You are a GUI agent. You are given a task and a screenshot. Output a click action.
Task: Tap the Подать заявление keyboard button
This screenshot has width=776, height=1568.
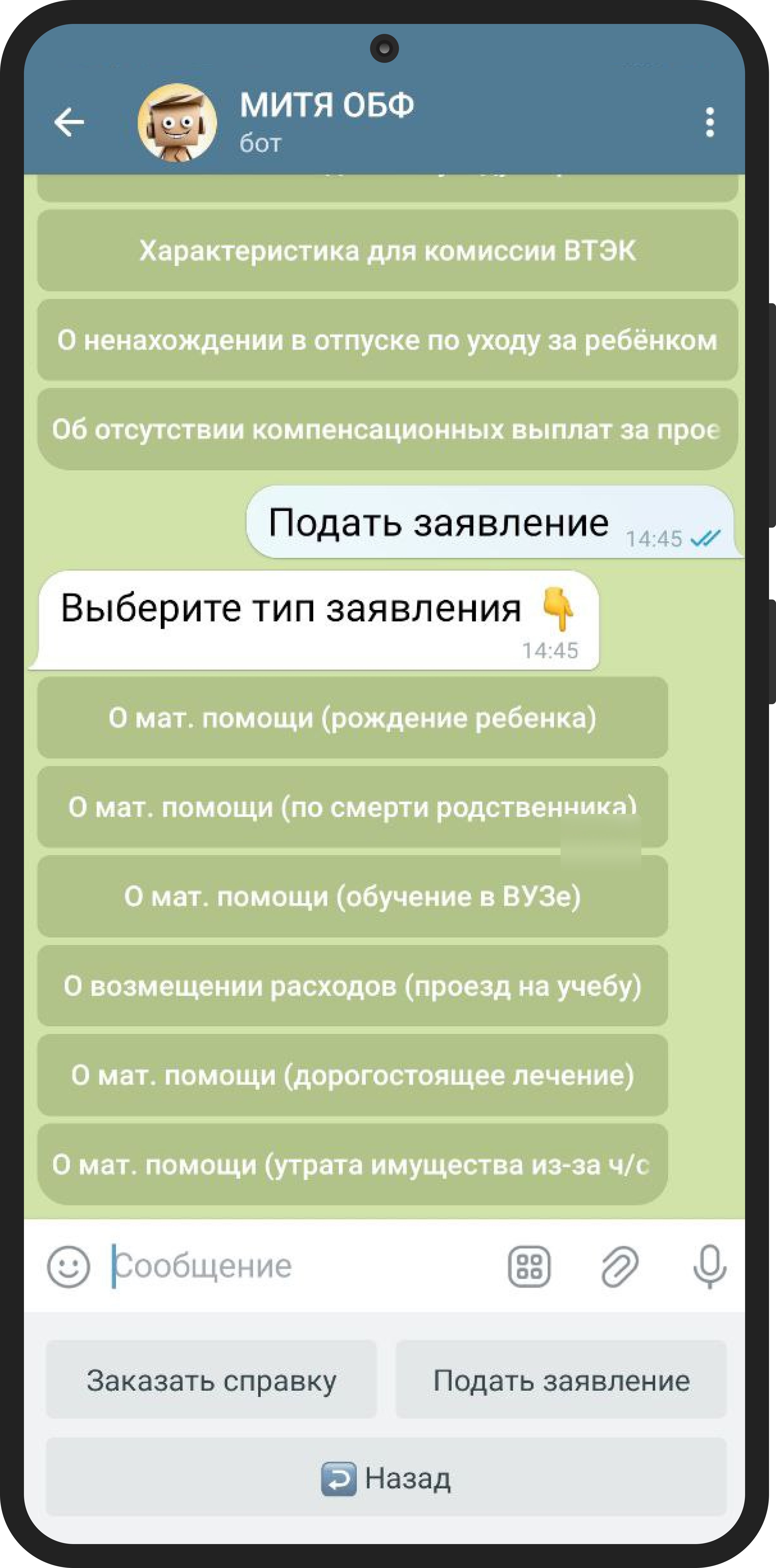[x=561, y=1380]
